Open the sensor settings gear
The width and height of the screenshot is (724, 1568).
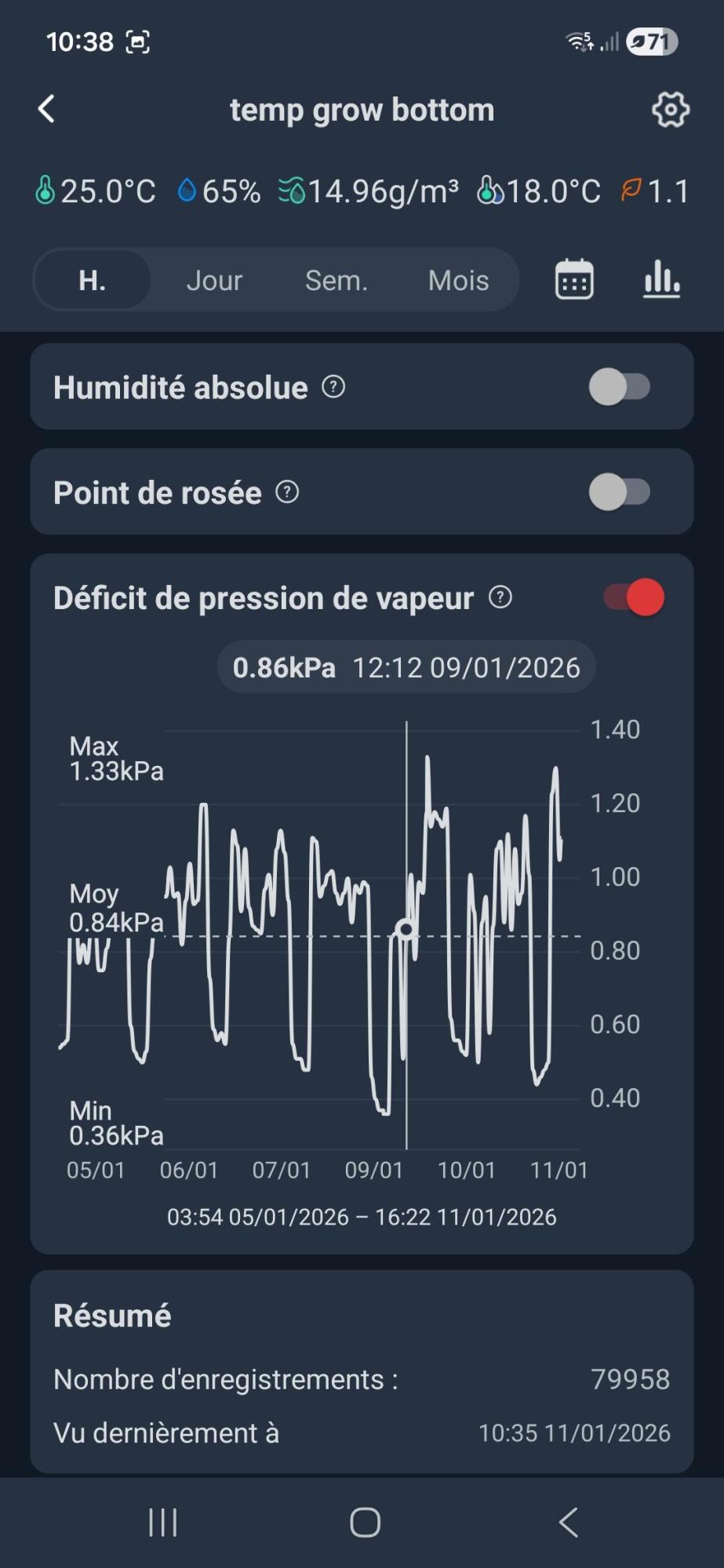(x=670, y=109)
